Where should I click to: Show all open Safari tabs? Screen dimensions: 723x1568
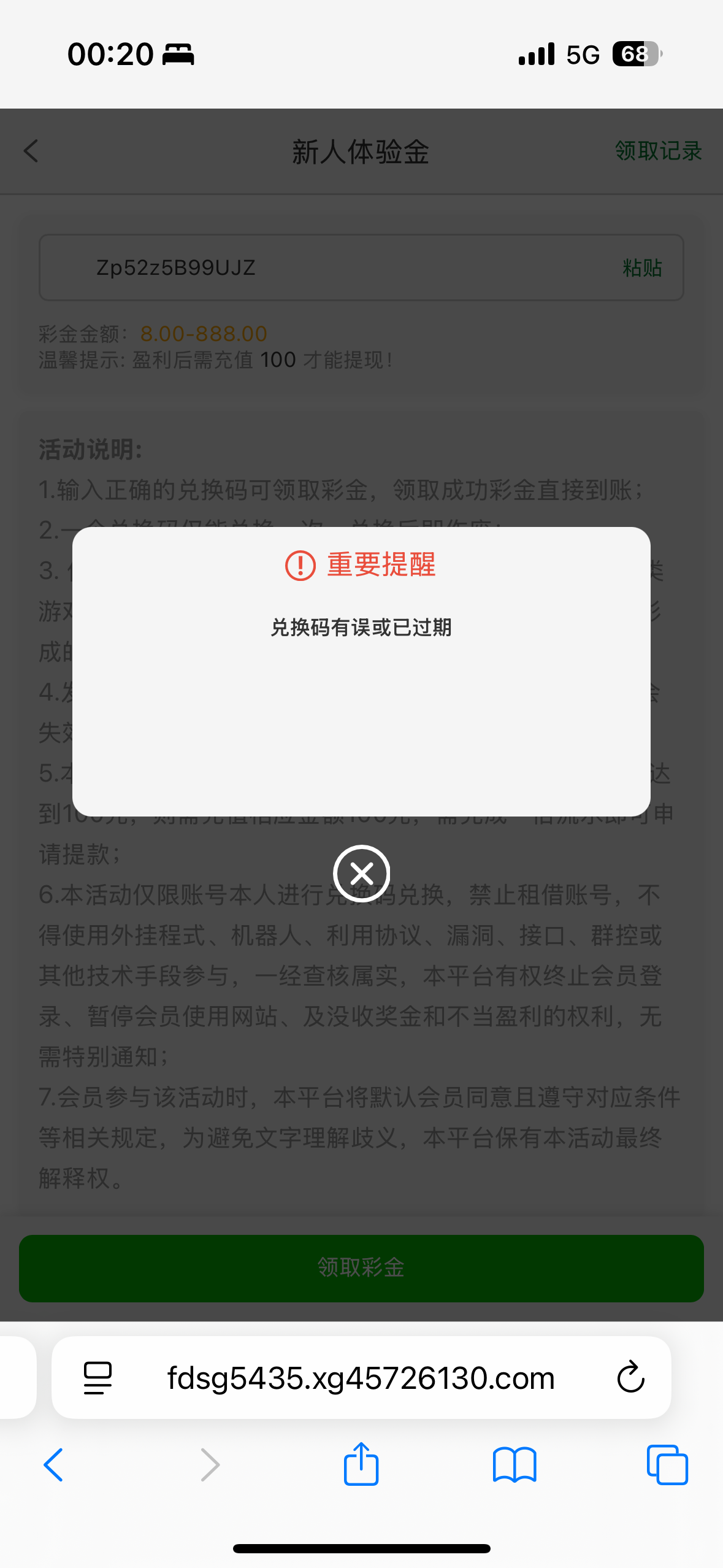click(667, 1465)
